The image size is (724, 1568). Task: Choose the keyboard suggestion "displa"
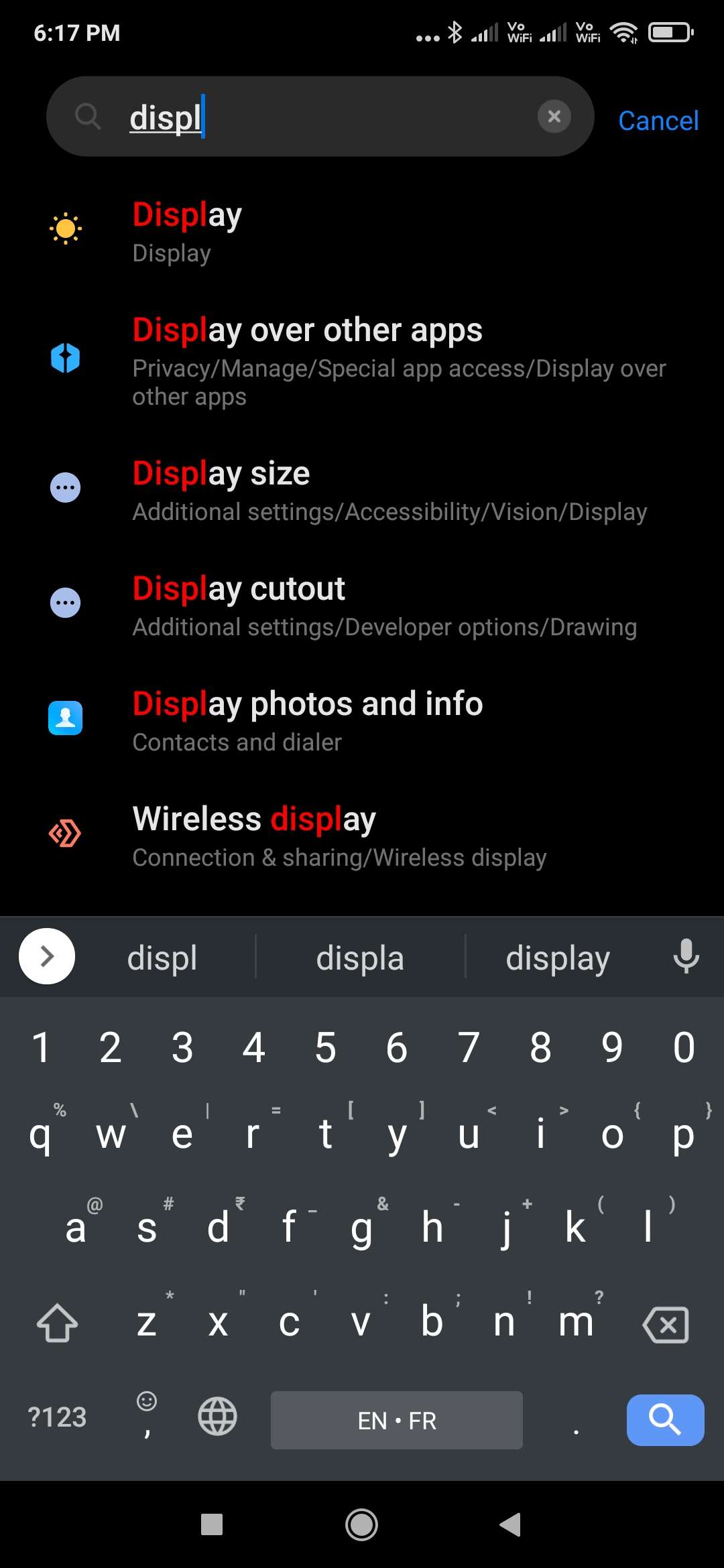[x=360, y=958]
